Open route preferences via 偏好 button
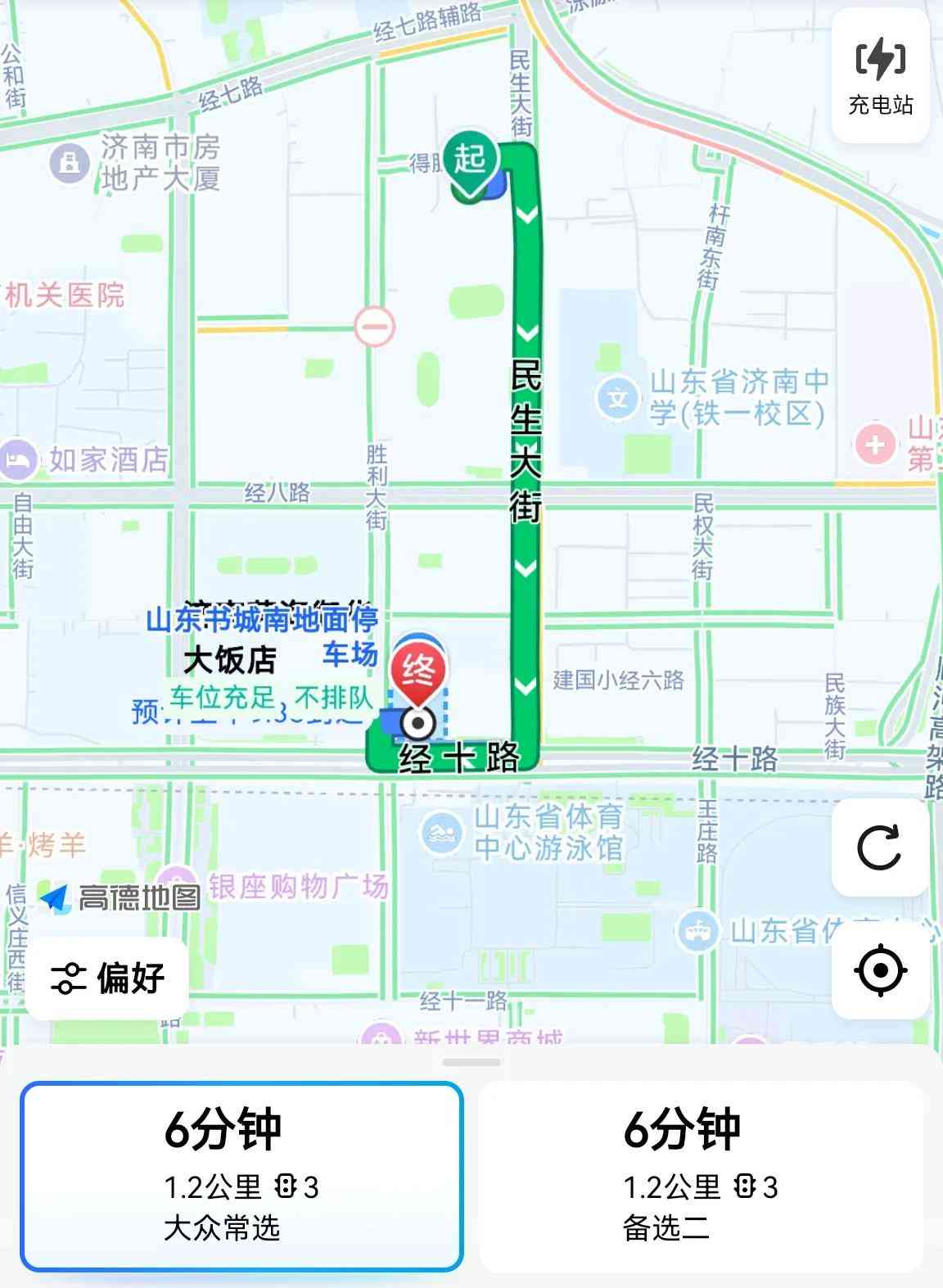 coord(106,974)
